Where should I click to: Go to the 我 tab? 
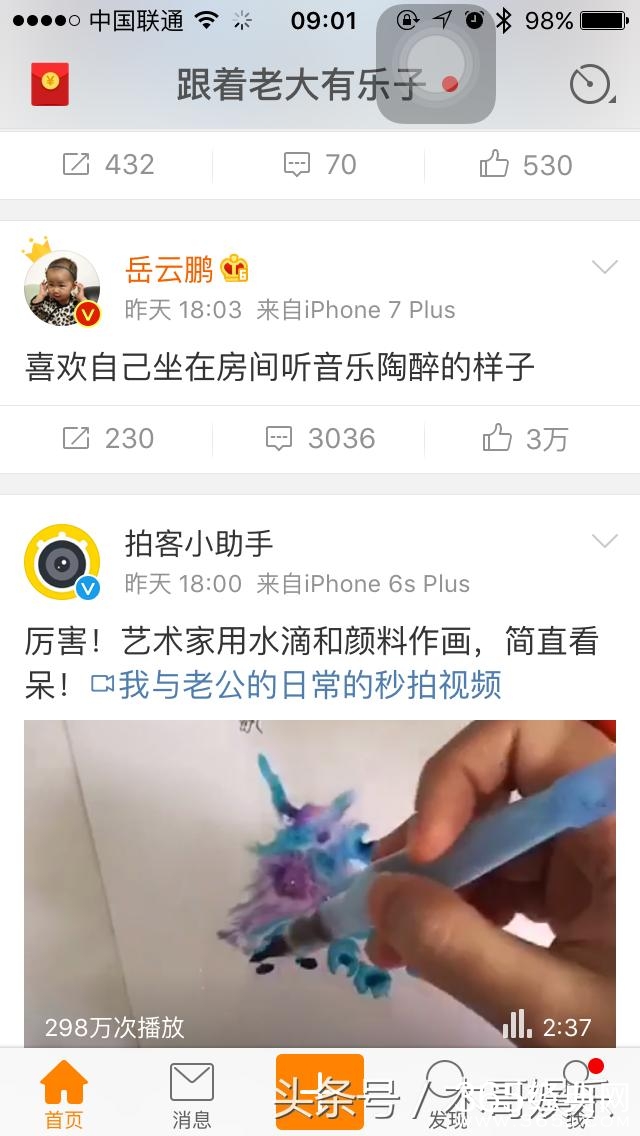[x=576, y=1094]
